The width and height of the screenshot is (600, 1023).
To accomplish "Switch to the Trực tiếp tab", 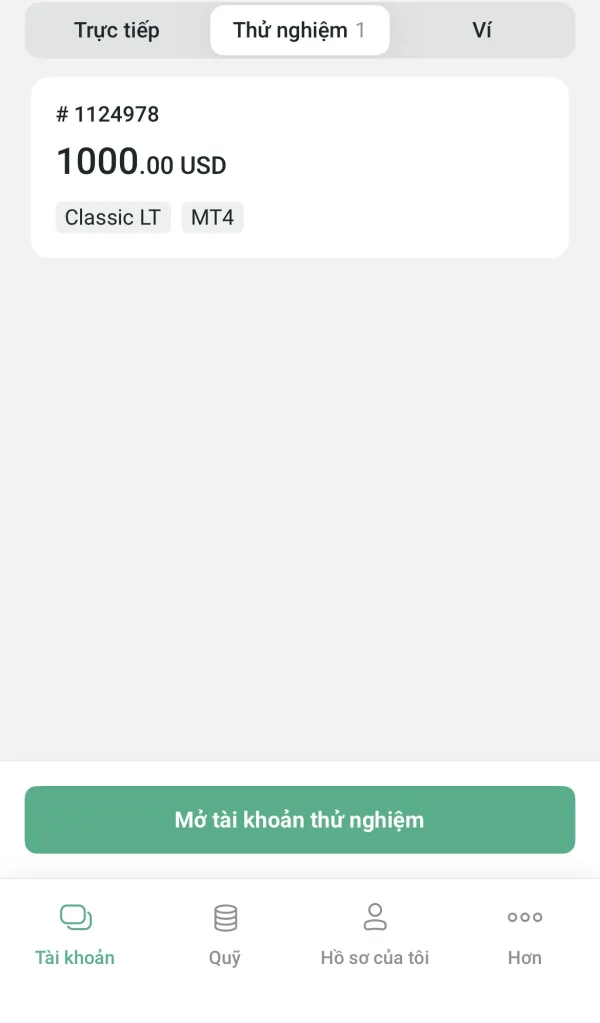I will coord(117,30).
